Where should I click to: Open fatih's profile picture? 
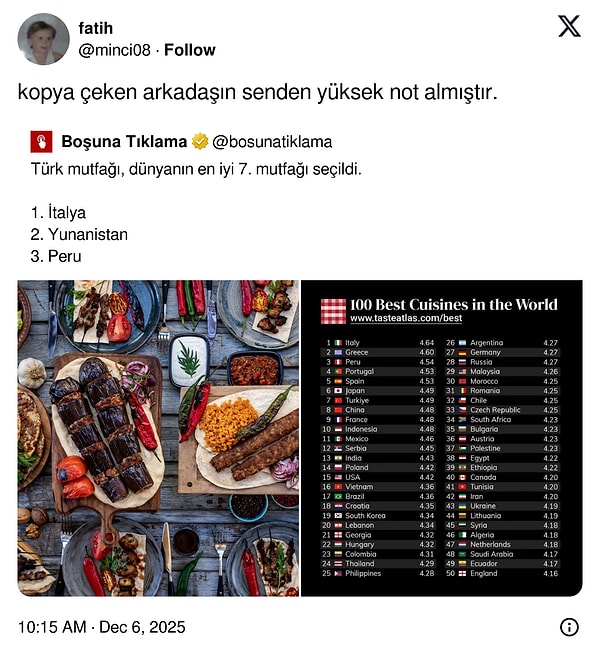pos(44,39)
